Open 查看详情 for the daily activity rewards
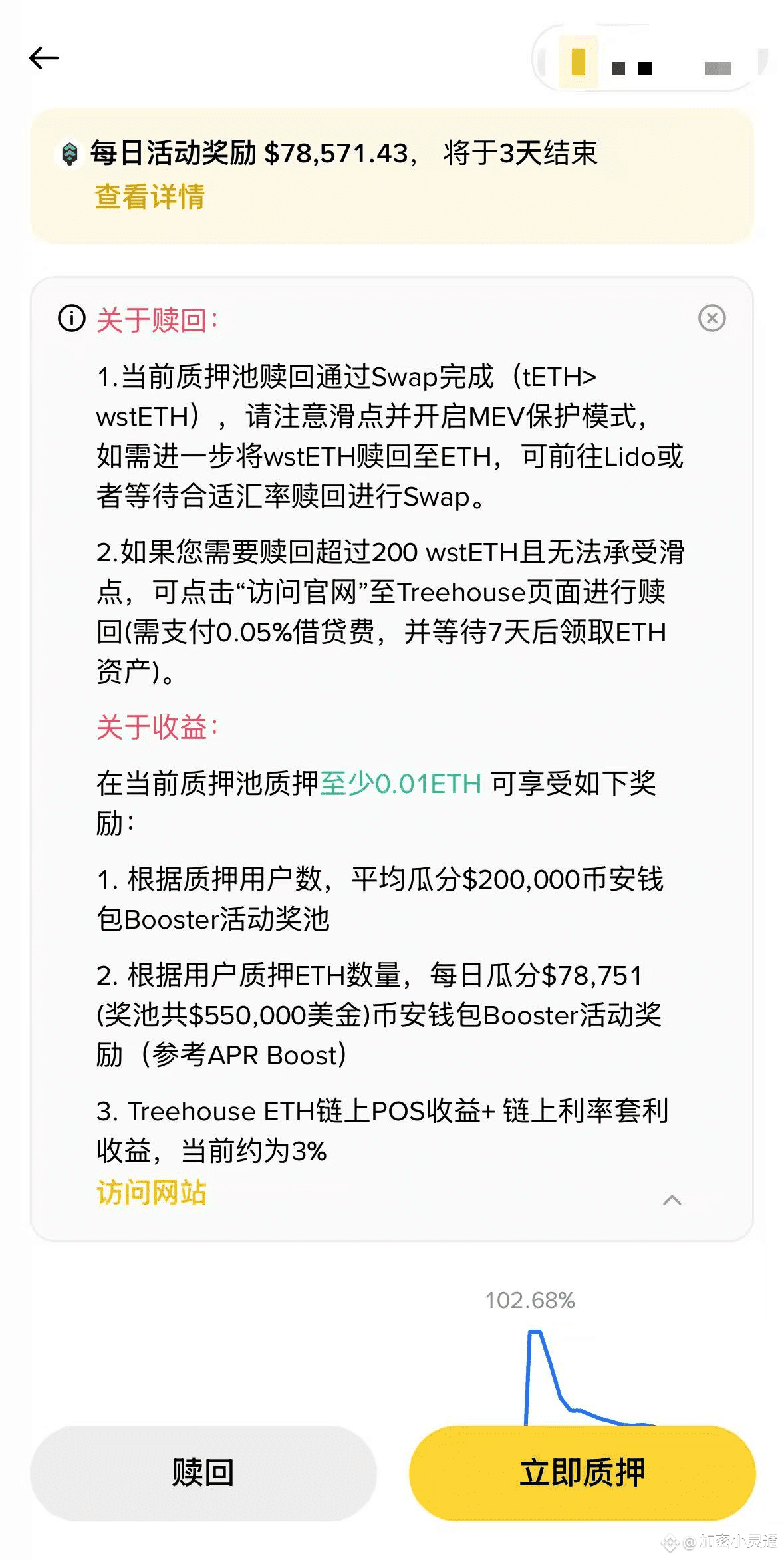784x1560 pixels. 150,197
